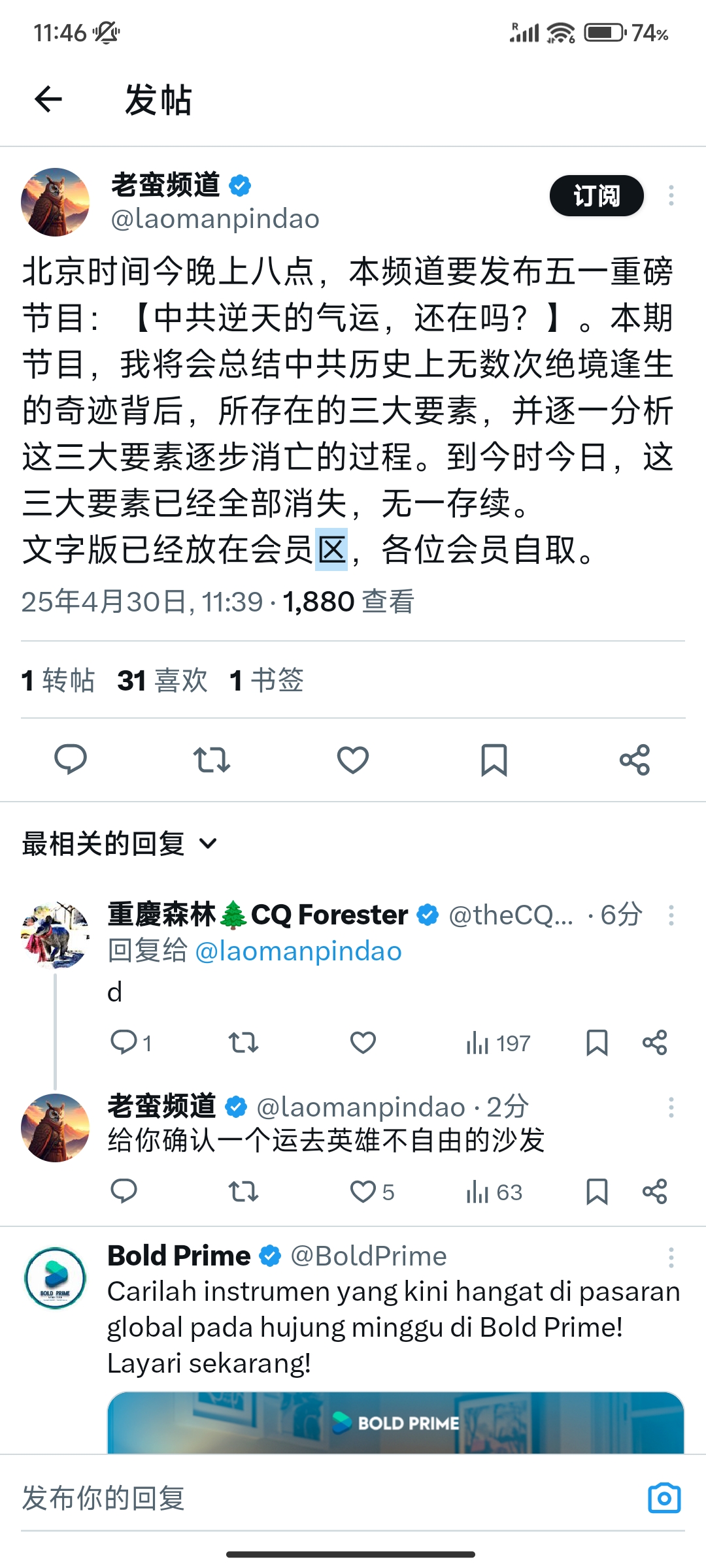Share the main post
706x1568 pixels.
[635, 760]
